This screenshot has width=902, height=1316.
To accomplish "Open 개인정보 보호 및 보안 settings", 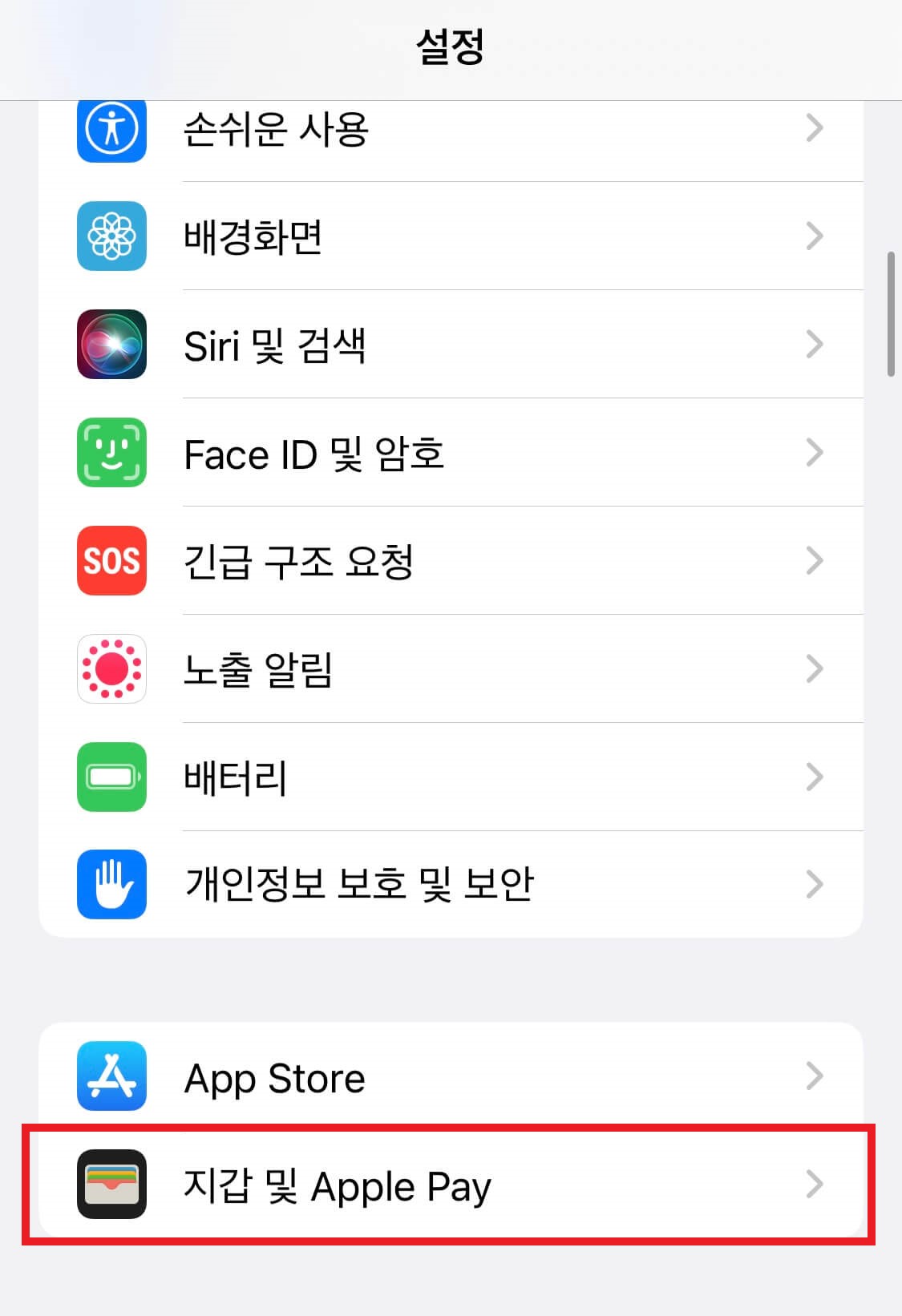I will tap(451, 884).
